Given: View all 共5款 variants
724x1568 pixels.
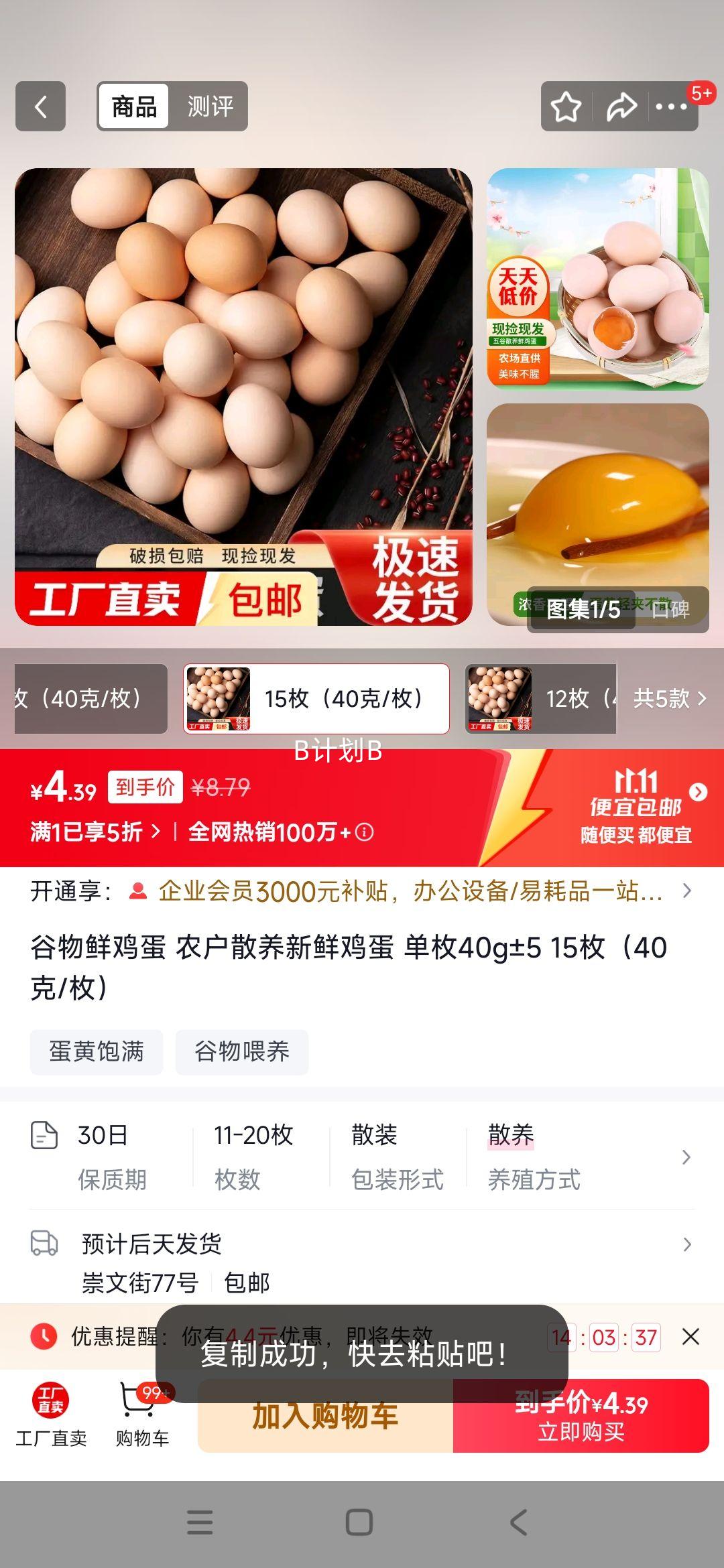Looking at the screenshot, I should [669, 699].
